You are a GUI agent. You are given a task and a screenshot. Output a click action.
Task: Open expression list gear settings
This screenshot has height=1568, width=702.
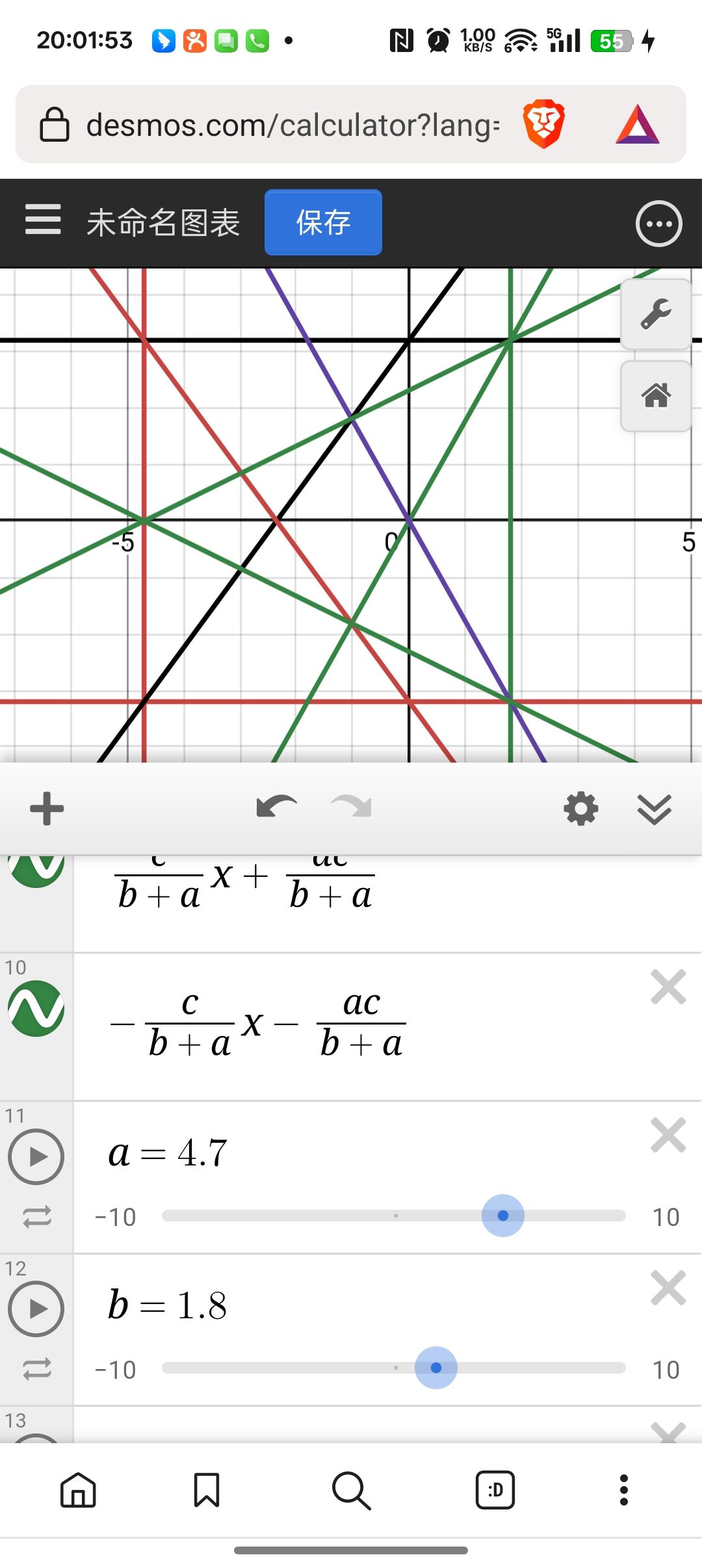point(580,809)
